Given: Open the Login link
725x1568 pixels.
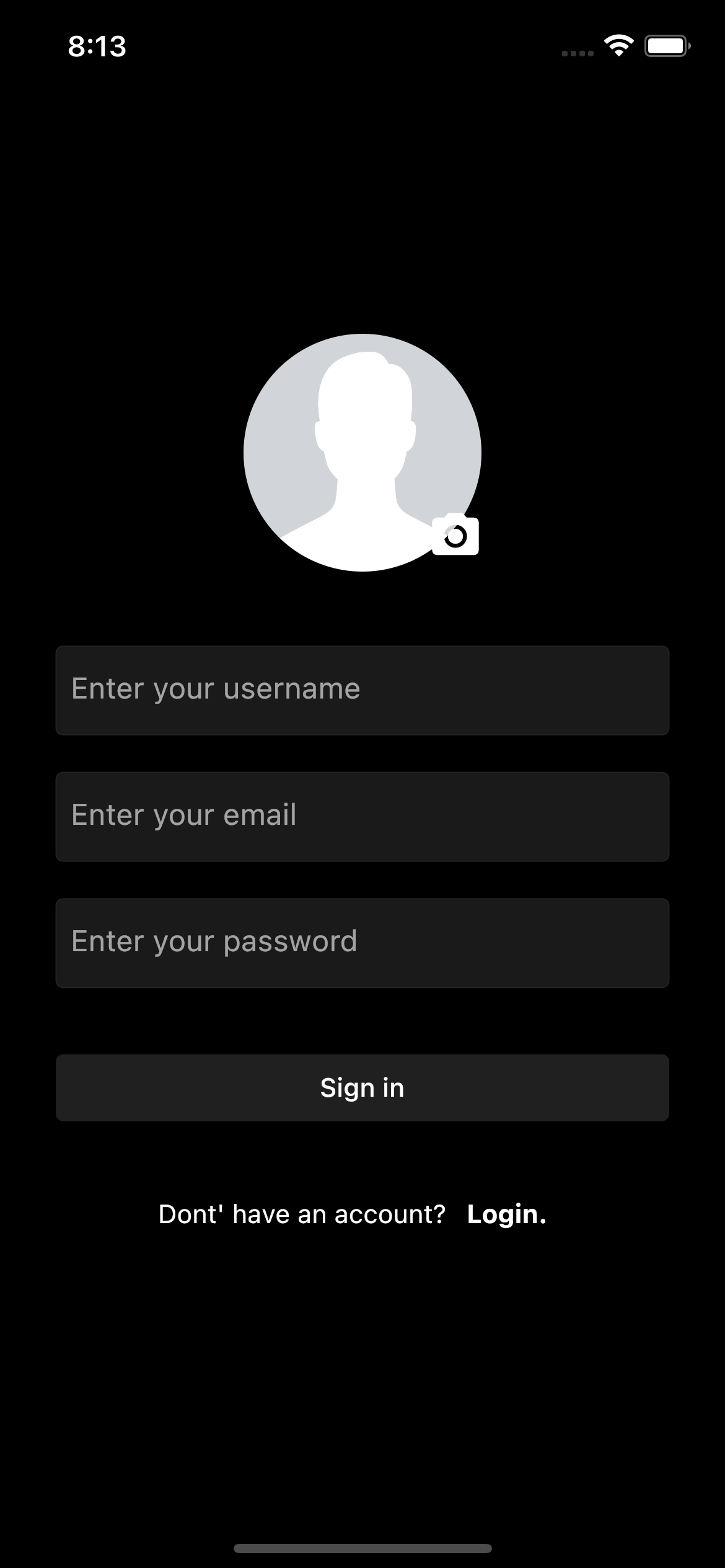Looking at the screenshot, I should [506, 1214].
